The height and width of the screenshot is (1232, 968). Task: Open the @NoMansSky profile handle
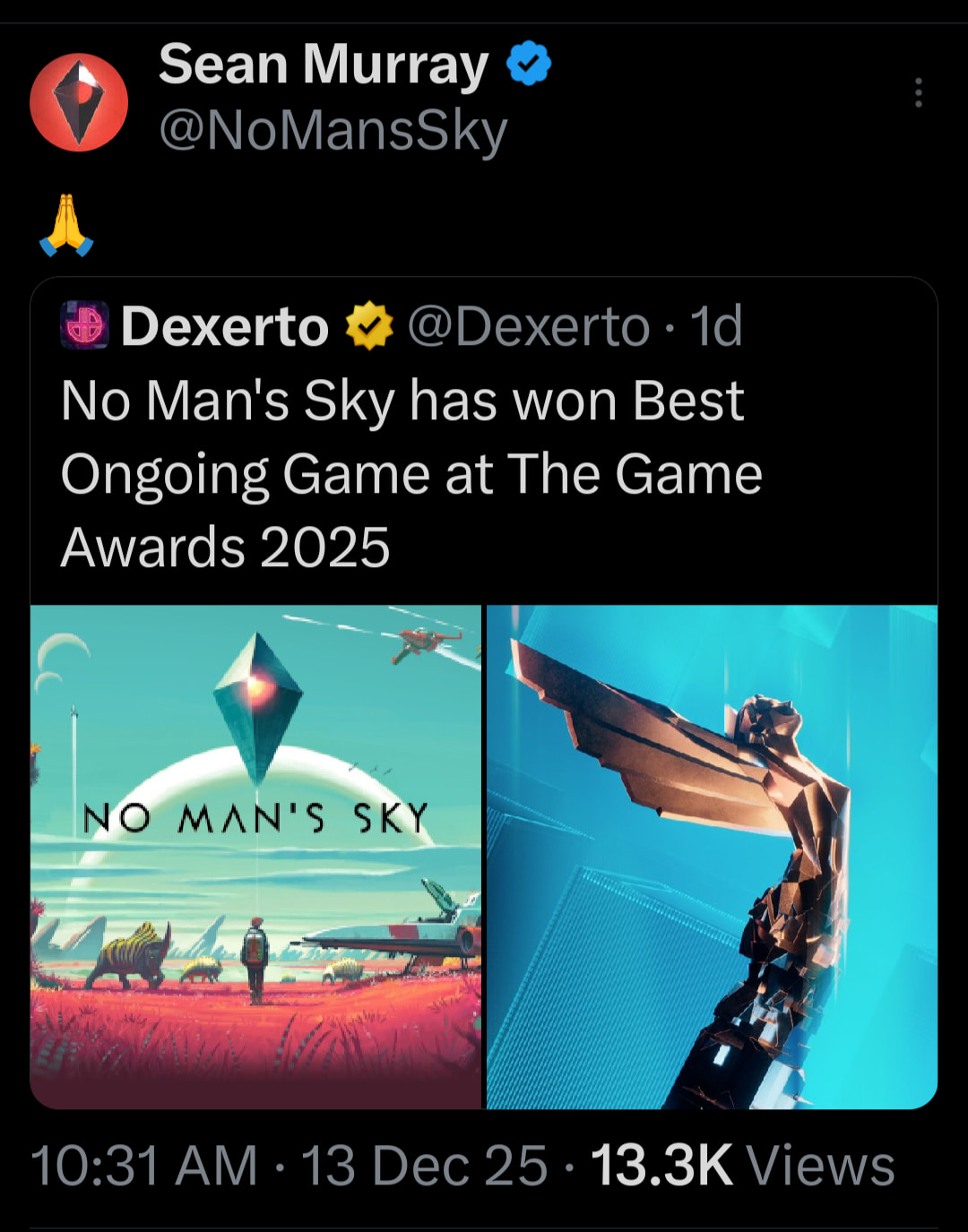pyautogui.click(x=333, y=131)
